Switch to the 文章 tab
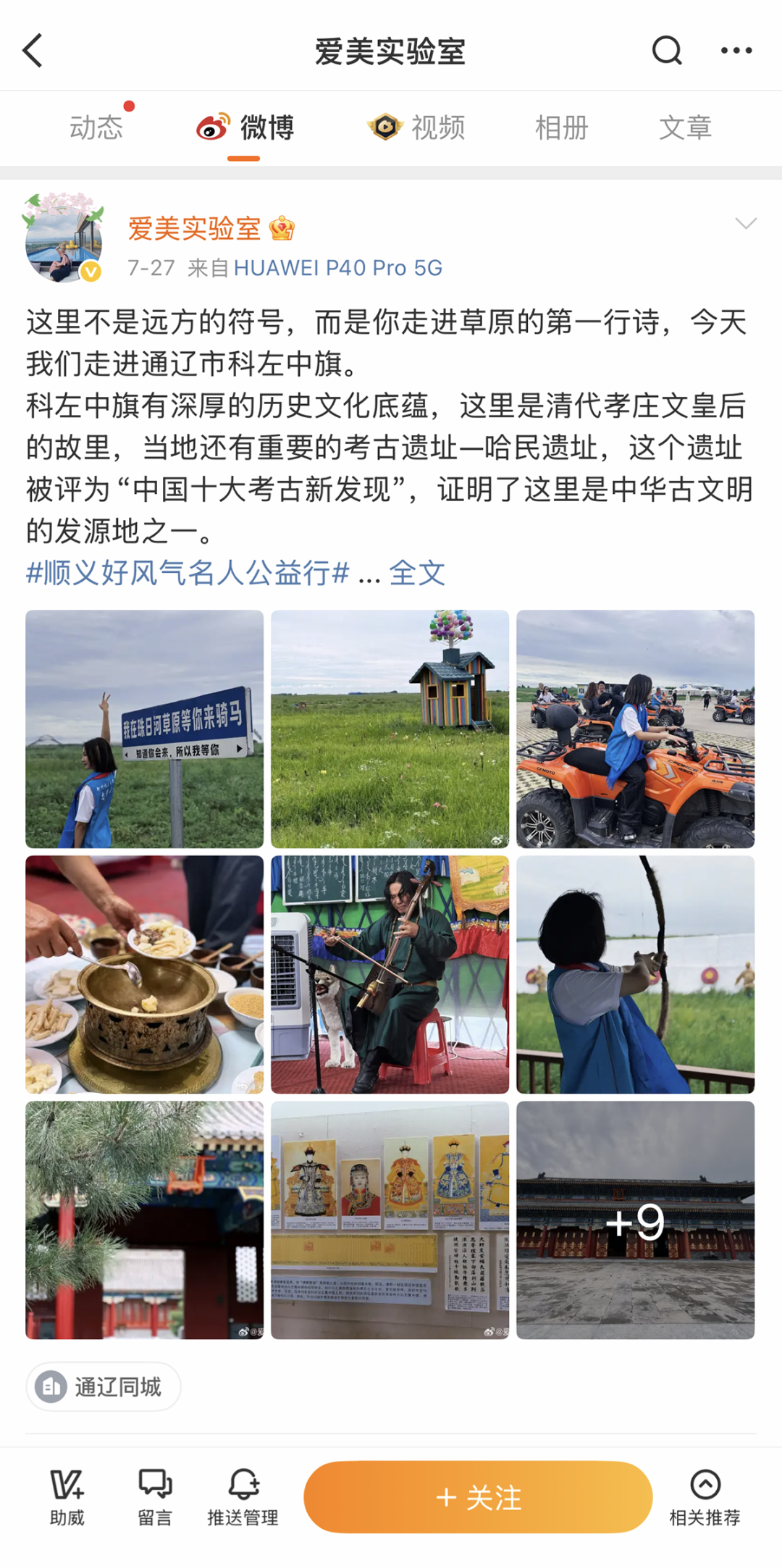 [685, 127]
